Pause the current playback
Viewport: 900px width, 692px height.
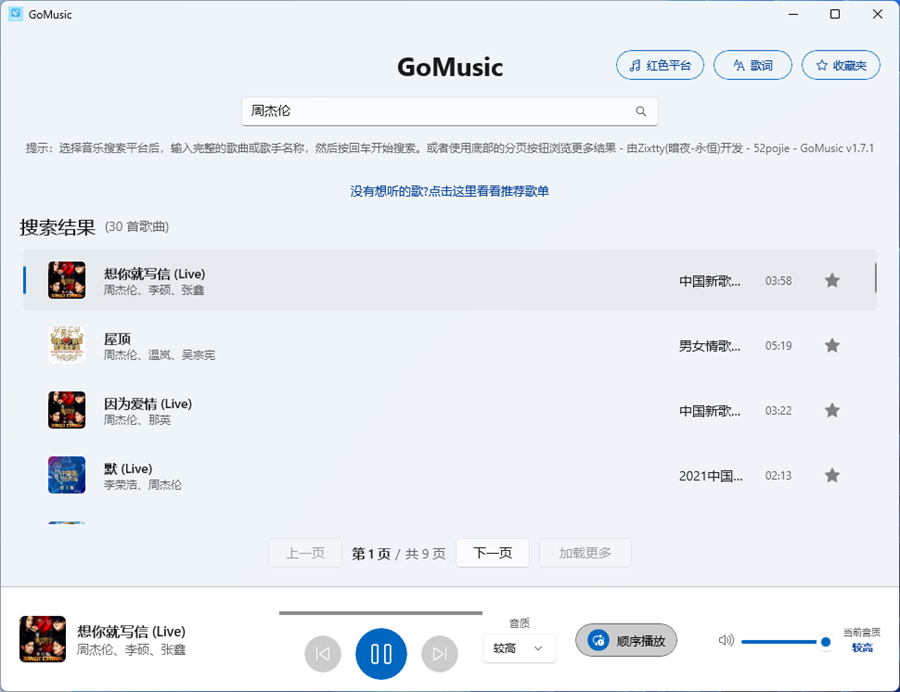point(381,654)
